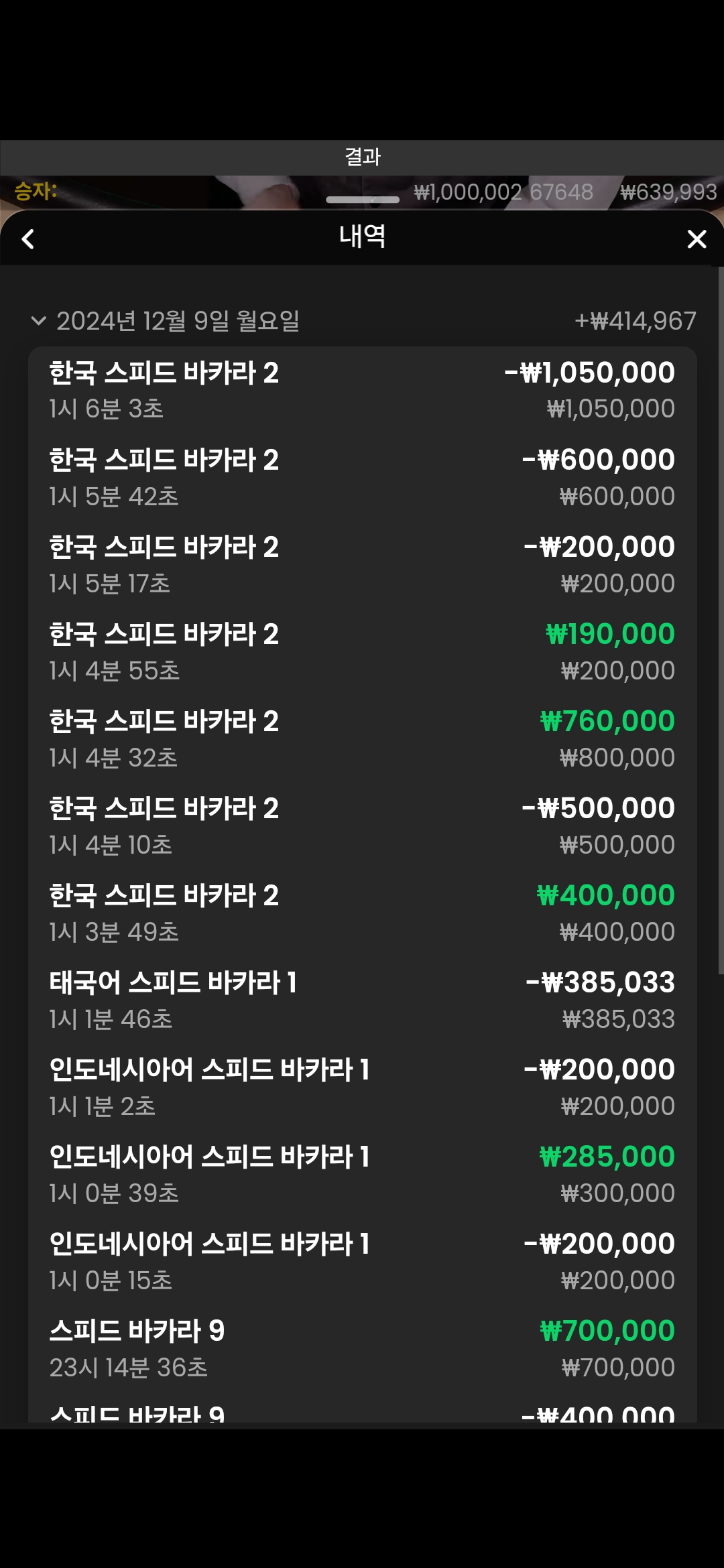Open 인도네시아어 스피드 바카라 1 entry at 1시 0분 15초

tap(362, 1261)
